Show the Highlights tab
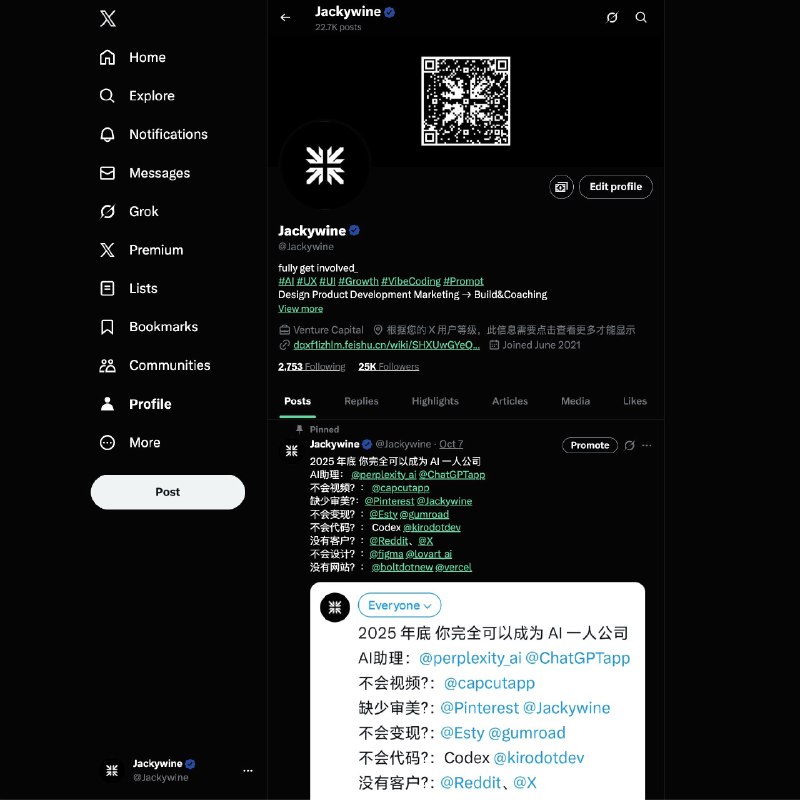The image size is (800, 800). click(x=435, y=401)
